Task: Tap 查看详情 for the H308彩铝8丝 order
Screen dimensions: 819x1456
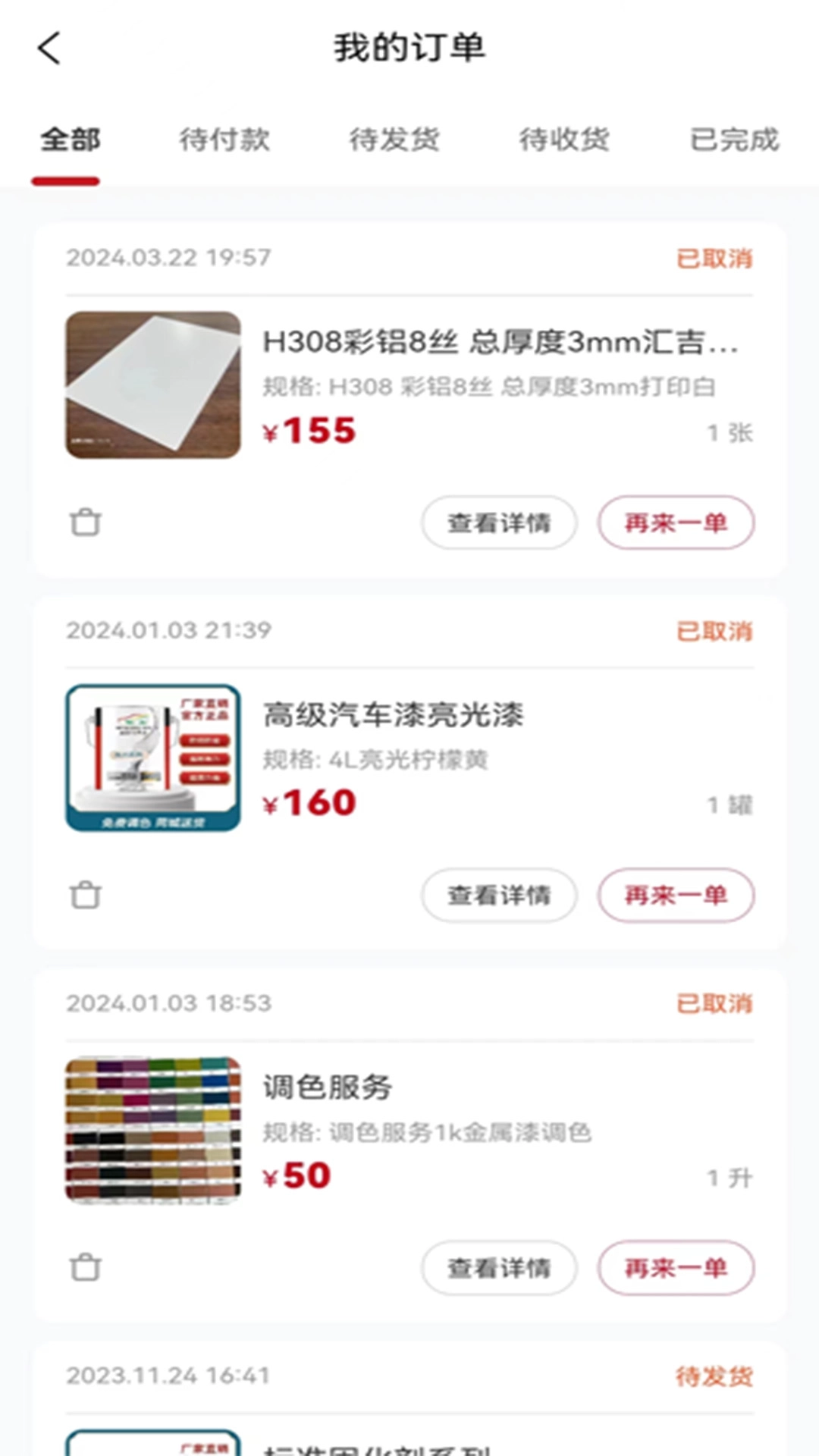Action: click(x=499, y=522)
